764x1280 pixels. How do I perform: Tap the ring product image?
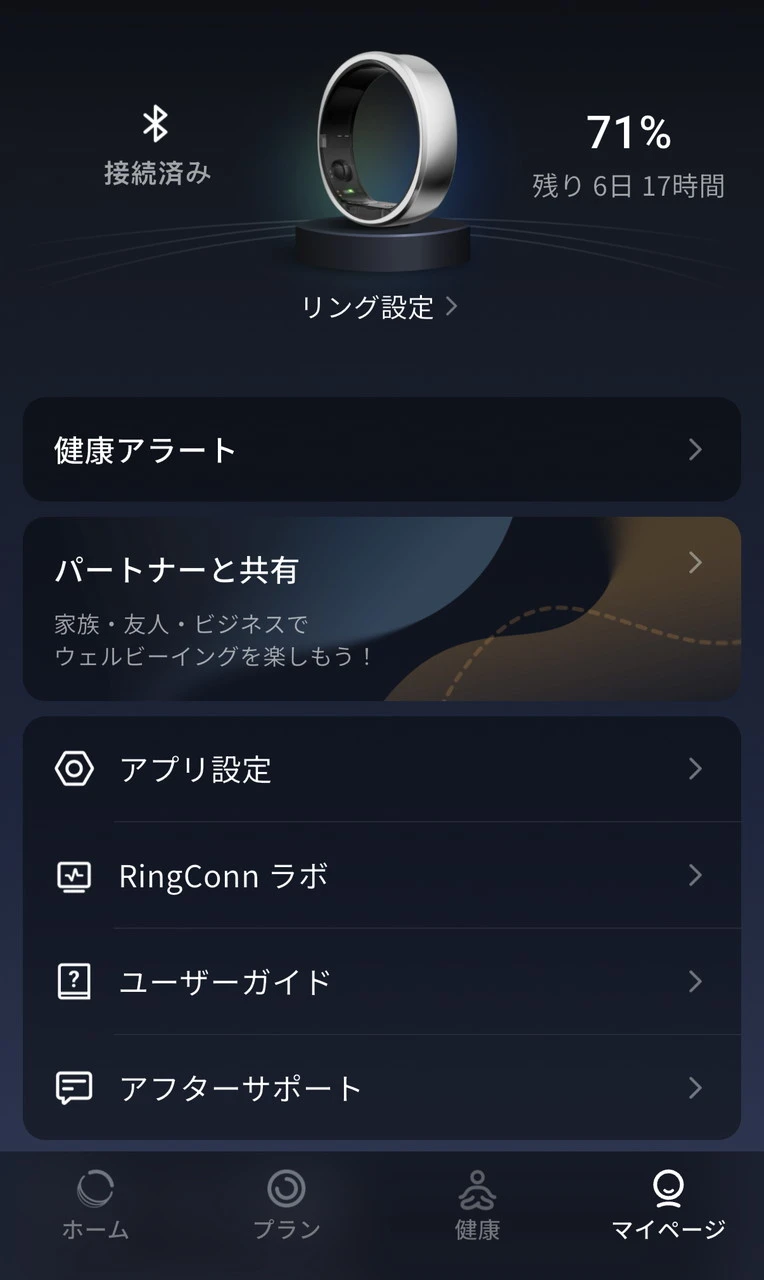pyautogui.click(x=382, y=140)
